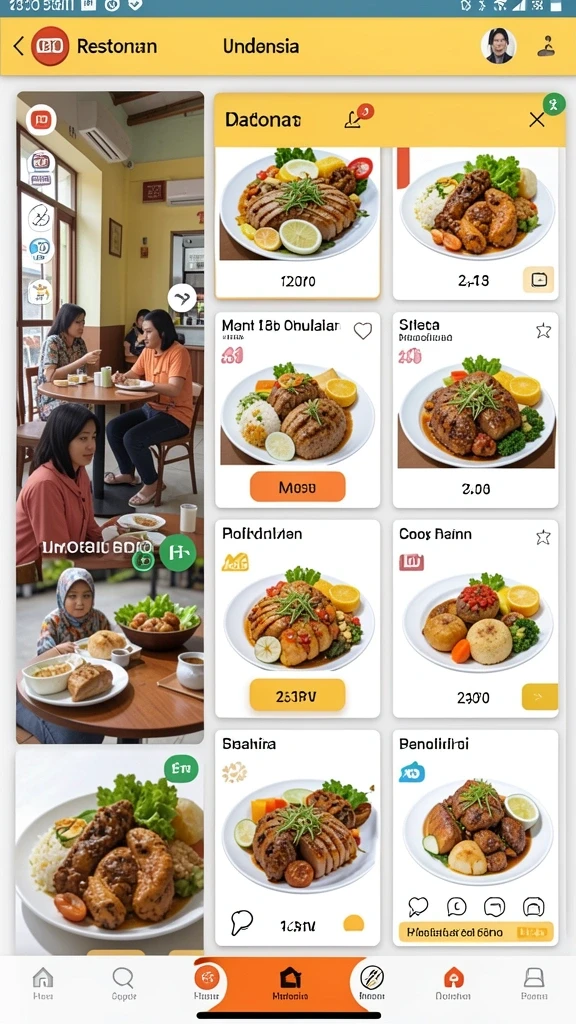The image size is (576, 1024).
Task: Tap the calendar icon on 2,13 card
Action: click(x=539, y=280)
